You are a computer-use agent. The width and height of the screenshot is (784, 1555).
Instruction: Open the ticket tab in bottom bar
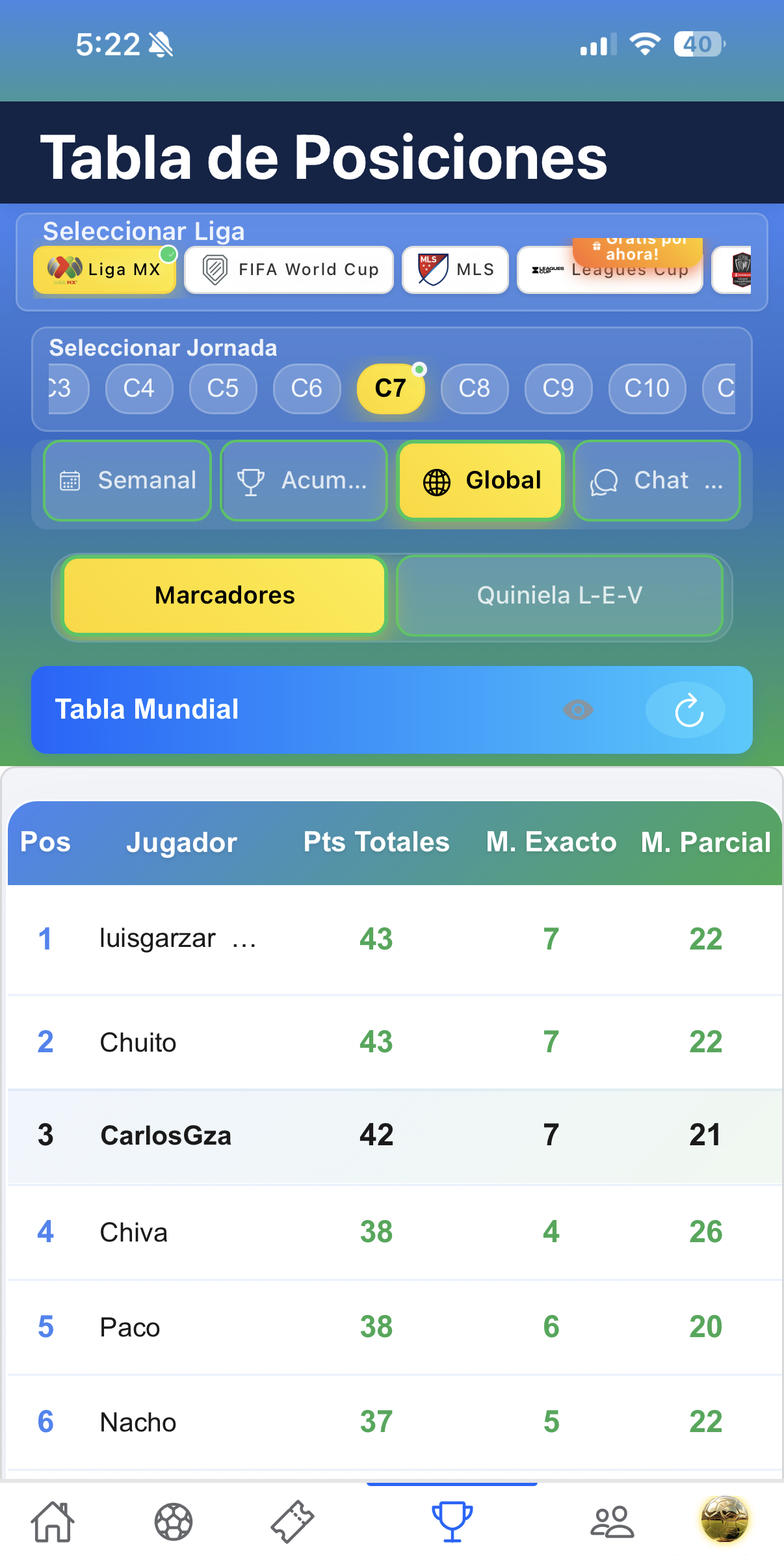point(293,1521)
